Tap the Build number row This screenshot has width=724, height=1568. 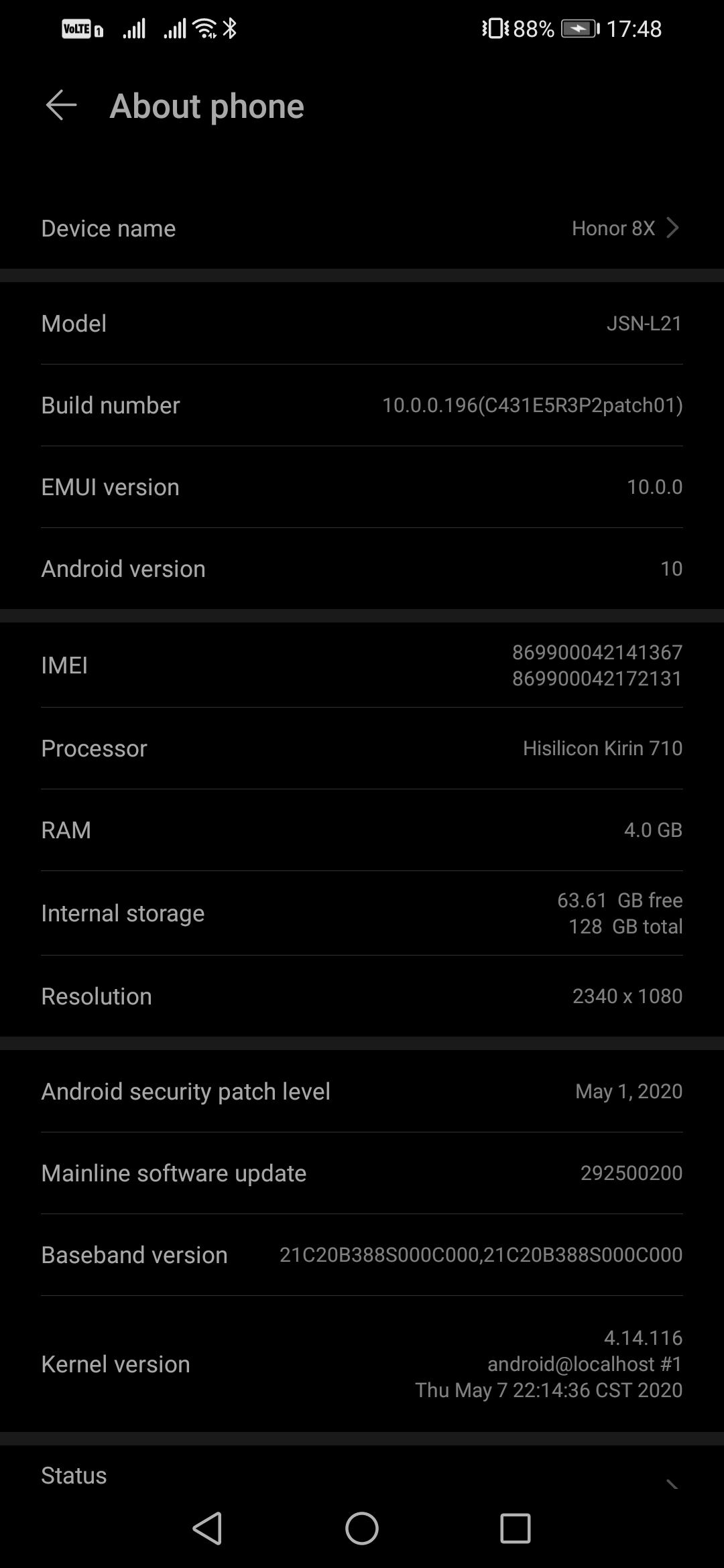[x=362, y=405]
